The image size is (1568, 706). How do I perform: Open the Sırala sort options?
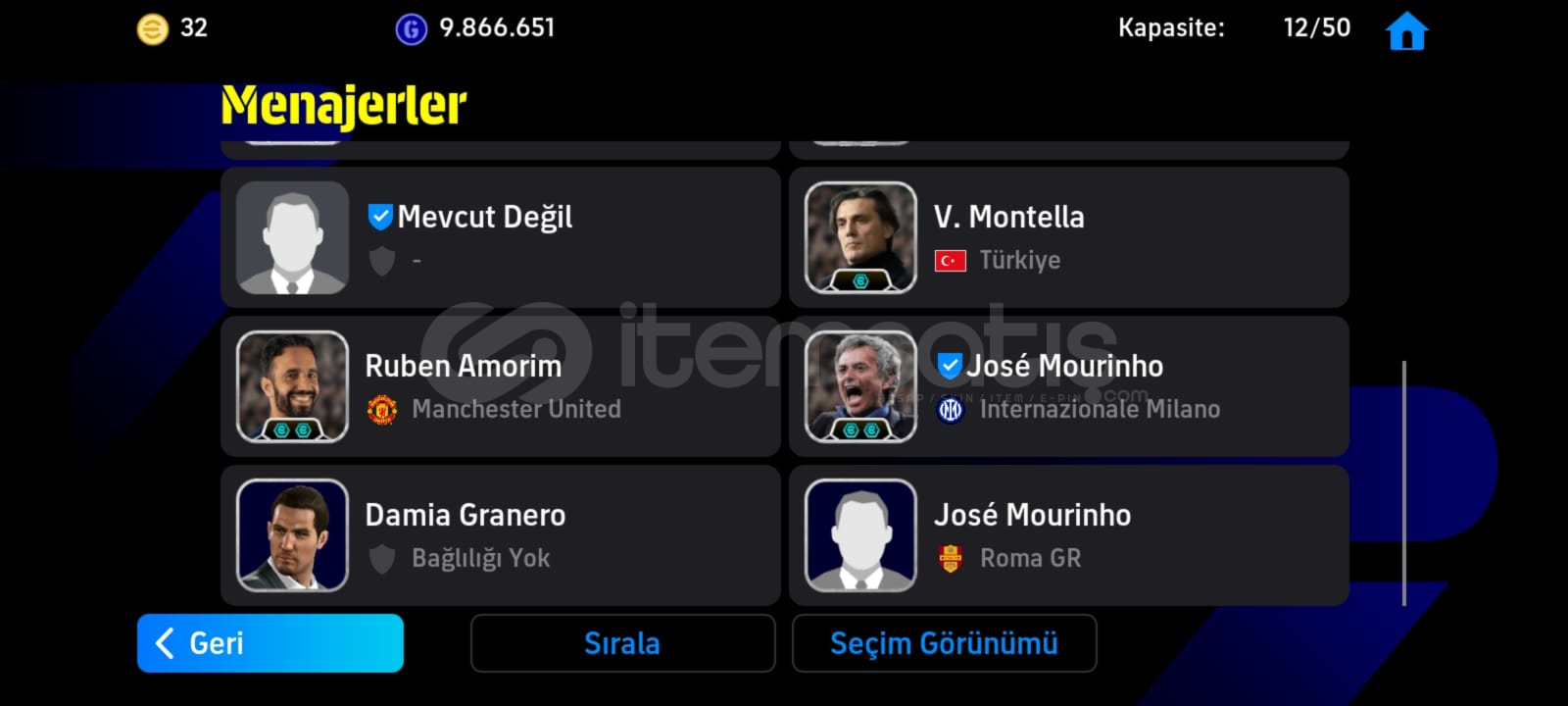[622, 643]
